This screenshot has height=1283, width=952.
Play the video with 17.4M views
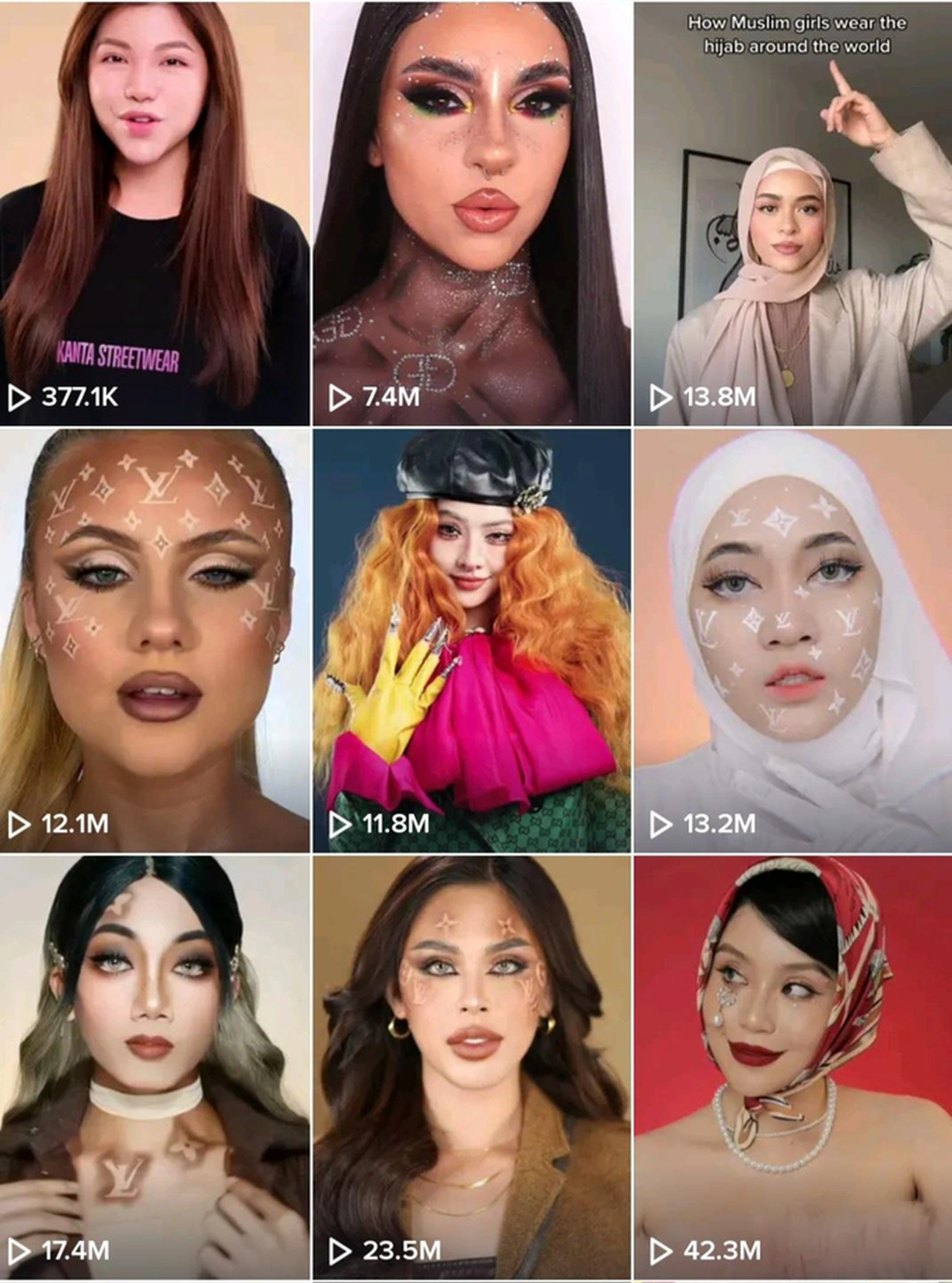154,1066
